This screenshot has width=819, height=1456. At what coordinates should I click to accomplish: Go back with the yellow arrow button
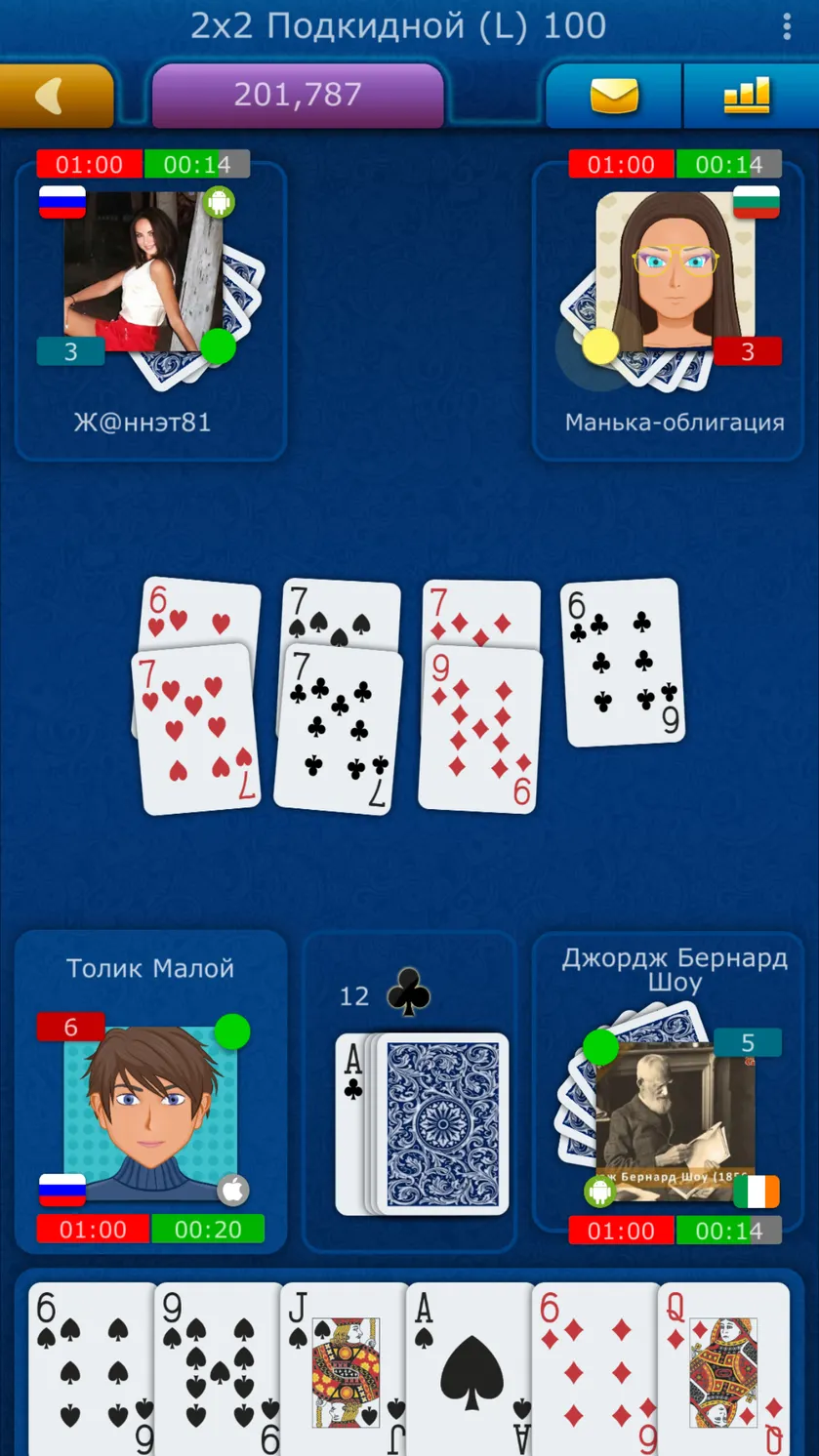point(57,96)
